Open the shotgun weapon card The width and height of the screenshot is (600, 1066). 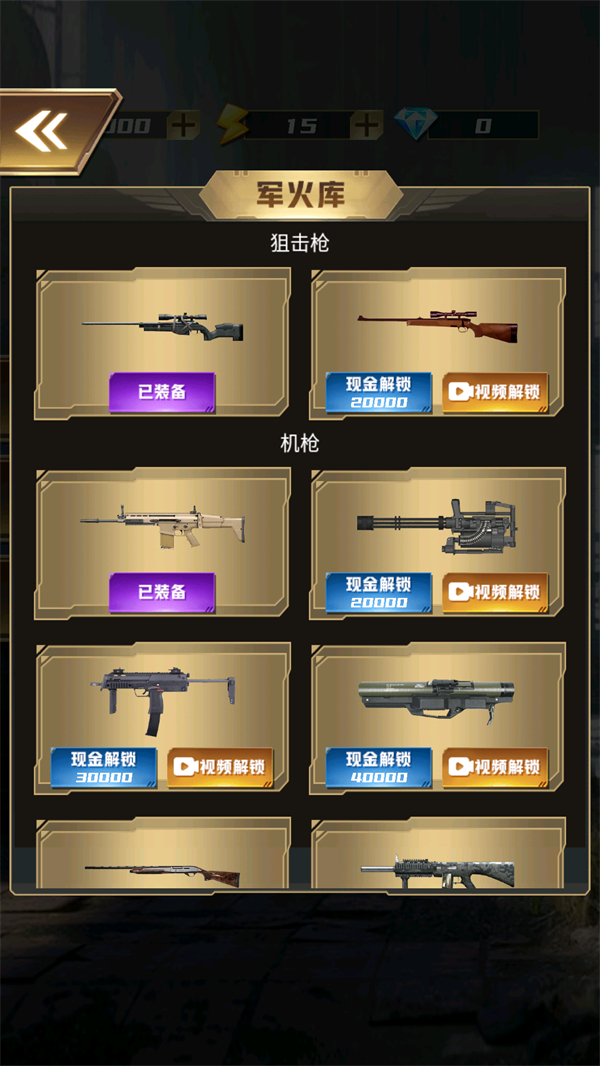point(163,860)
